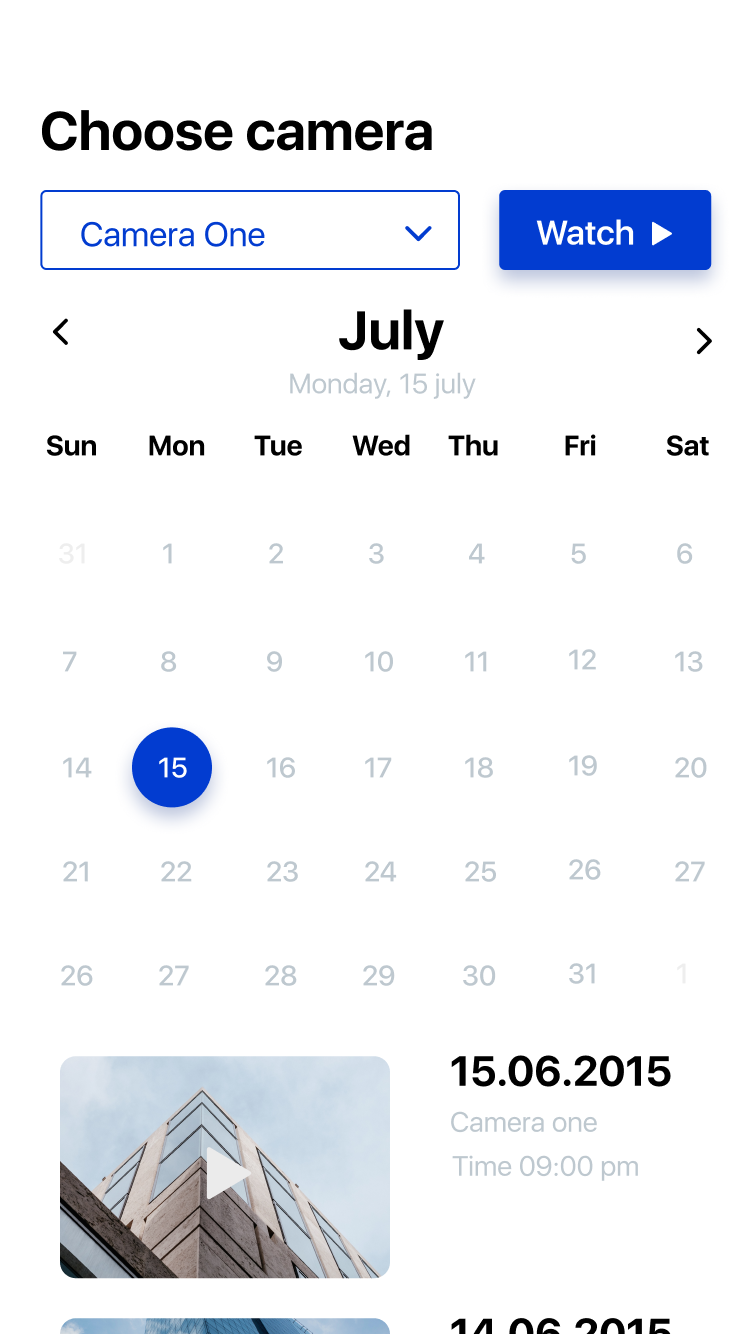Select July 7 on the calendar
This screenshot has width=750, height=1334.
click(70, 661)
